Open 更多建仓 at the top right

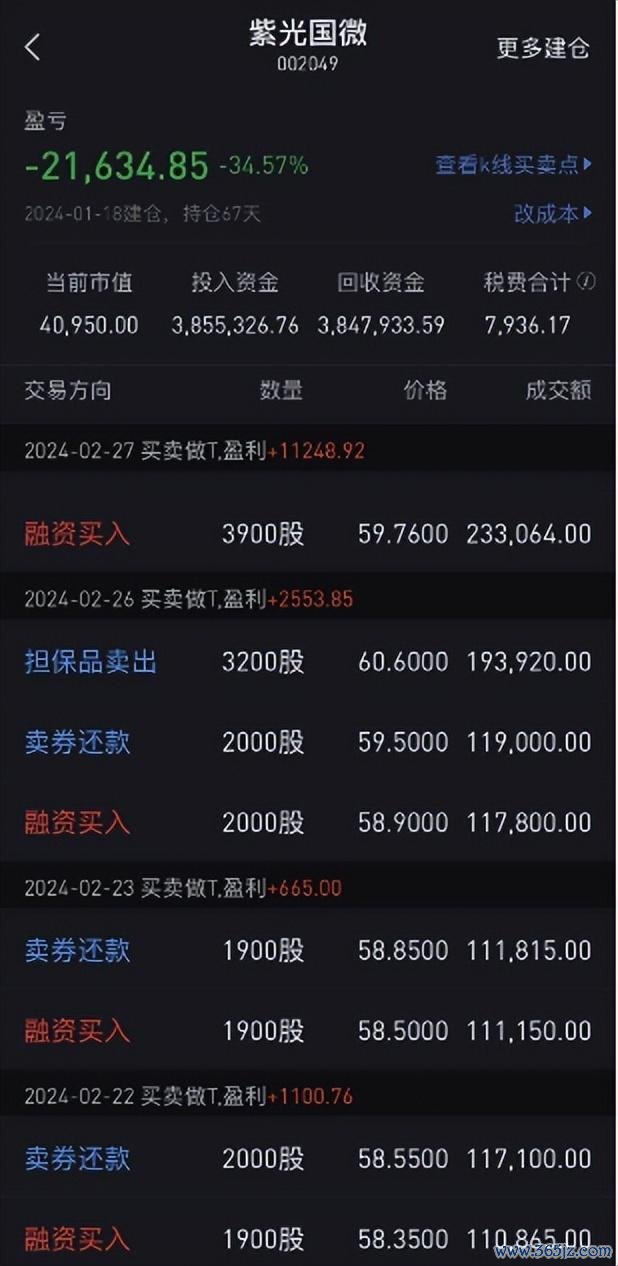[x=543, y=47]
